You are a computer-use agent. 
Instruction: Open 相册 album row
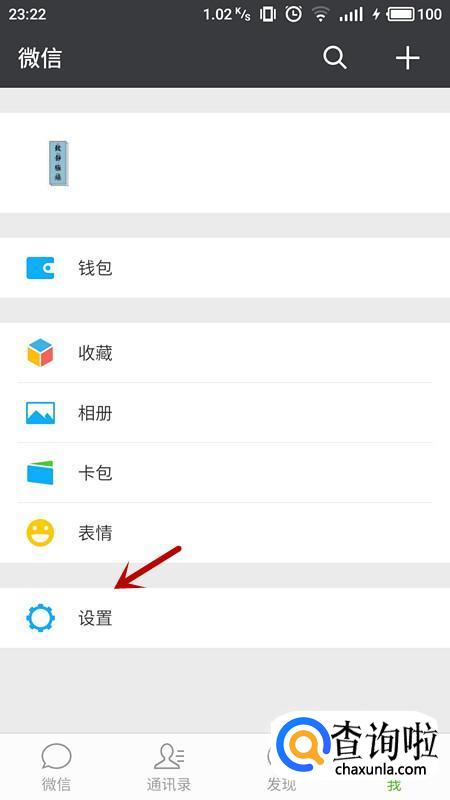pyautogui.click(x=225, y=413)
